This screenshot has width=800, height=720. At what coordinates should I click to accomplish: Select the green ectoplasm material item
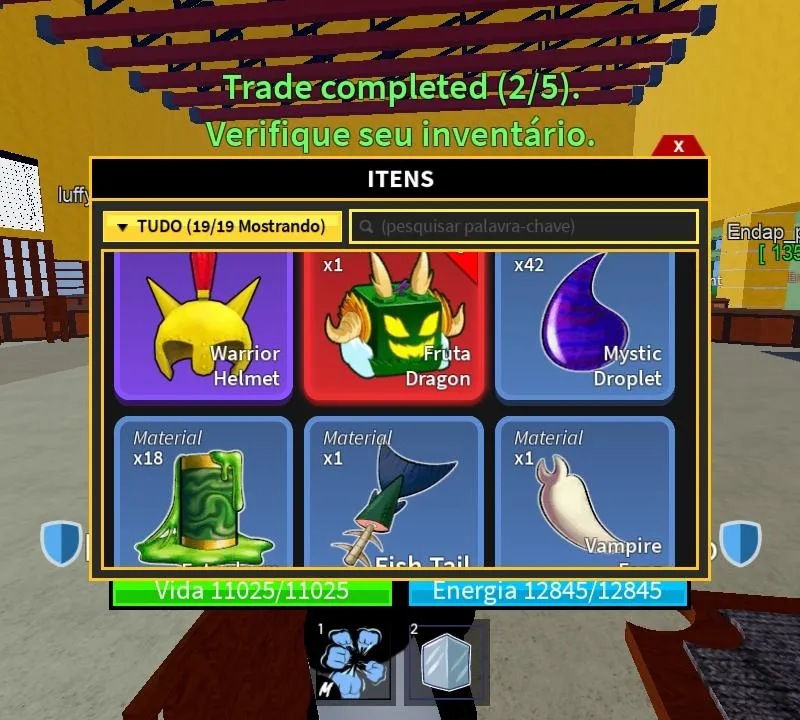pos(203,493)
